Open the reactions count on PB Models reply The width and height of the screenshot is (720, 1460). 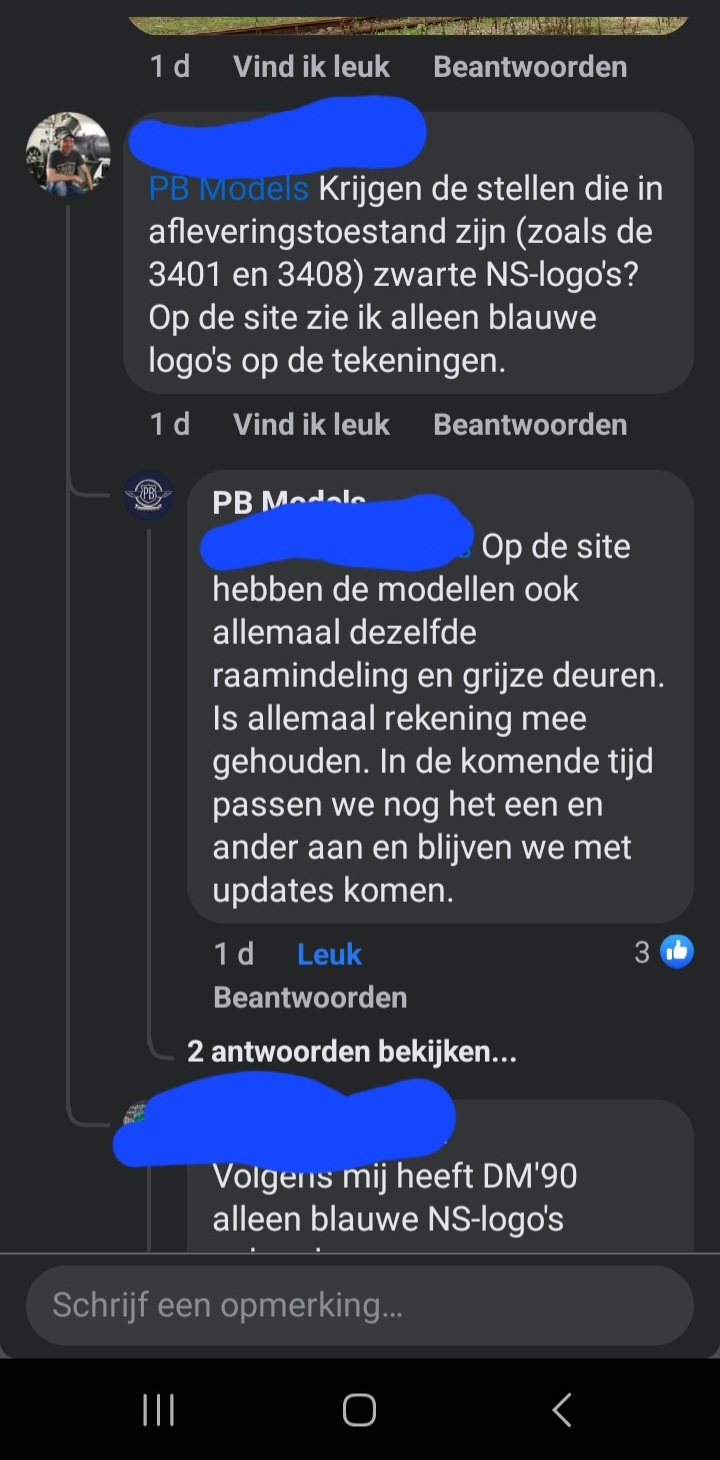[664, 952]
